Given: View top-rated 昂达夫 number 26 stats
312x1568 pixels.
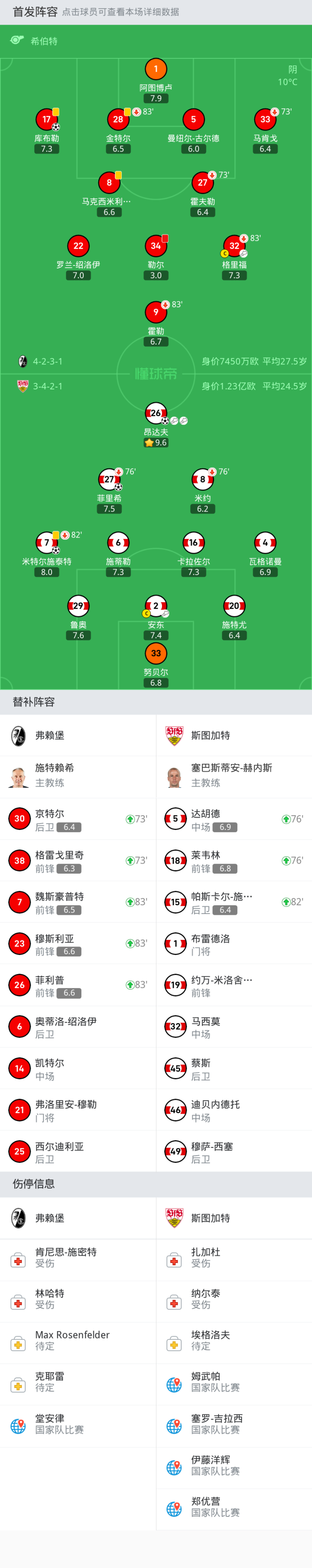Looking at the screenshot, I should pyautogui.click(x=156, y=413).
